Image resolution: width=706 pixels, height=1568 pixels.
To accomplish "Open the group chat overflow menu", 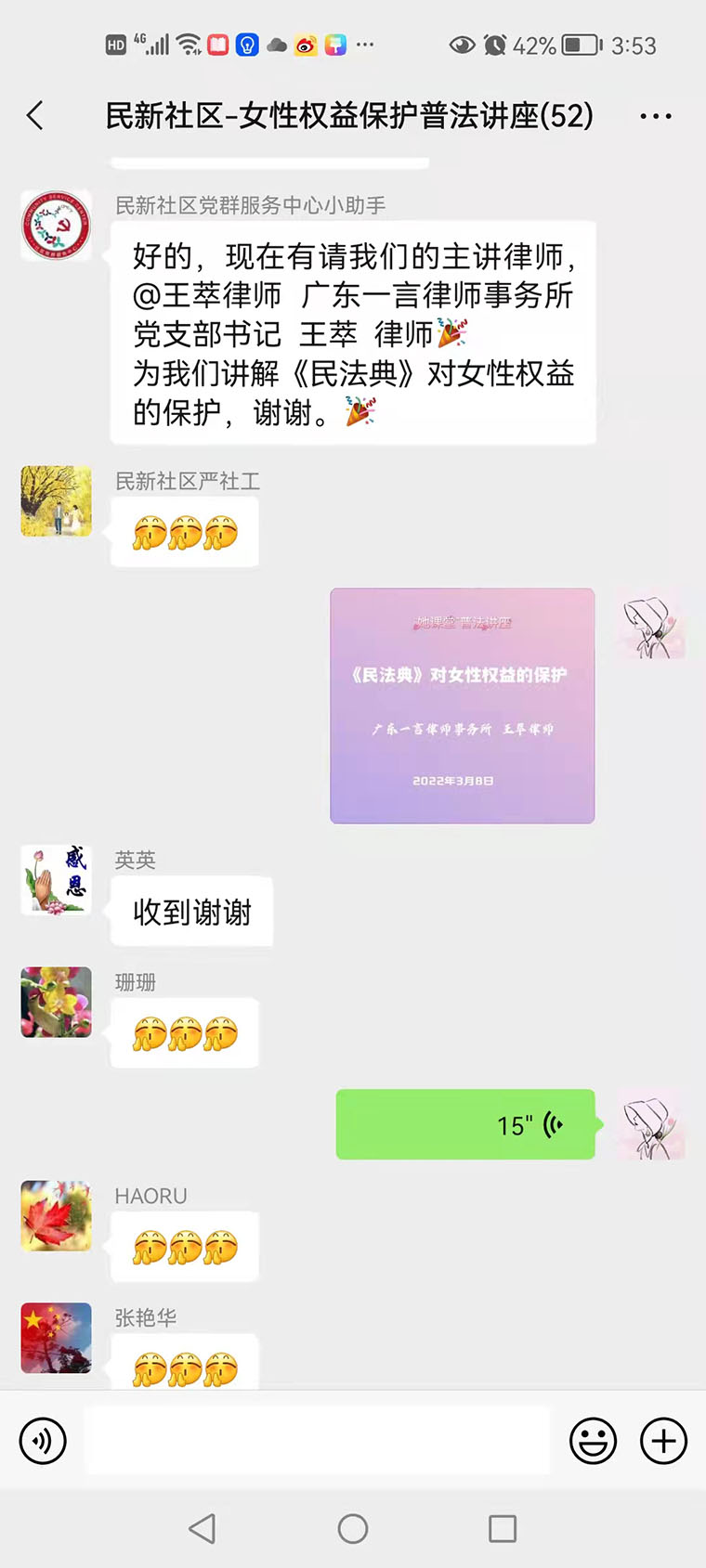I will (x=656, y=116).
